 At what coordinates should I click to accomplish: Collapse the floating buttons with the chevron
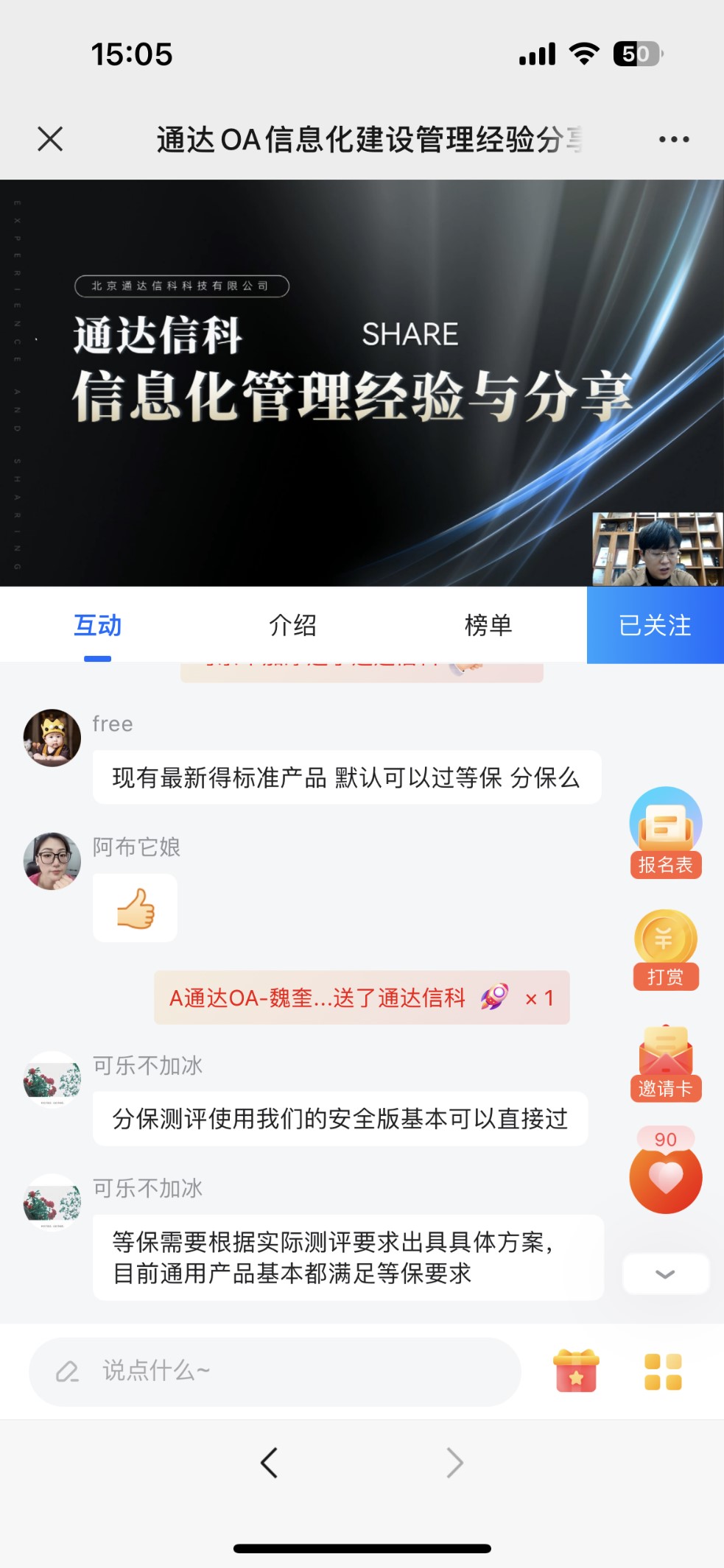pyautogui.click(x=665, y=1274)
